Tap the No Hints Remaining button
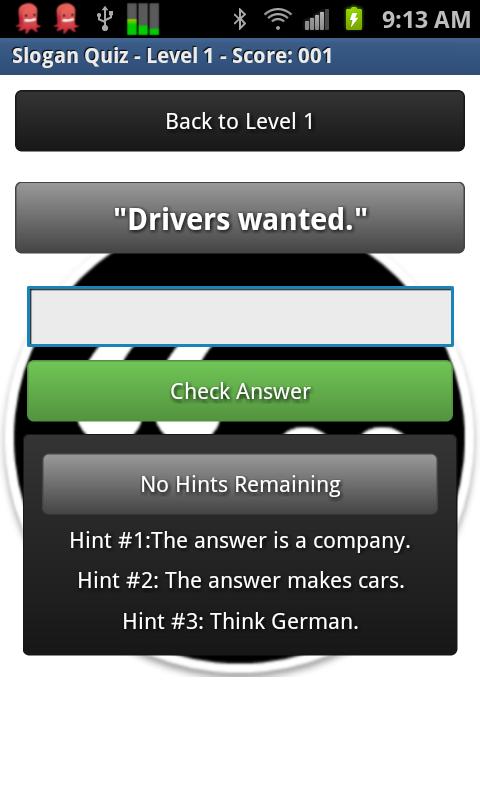The image size is (480, 800). click(240, 484)
